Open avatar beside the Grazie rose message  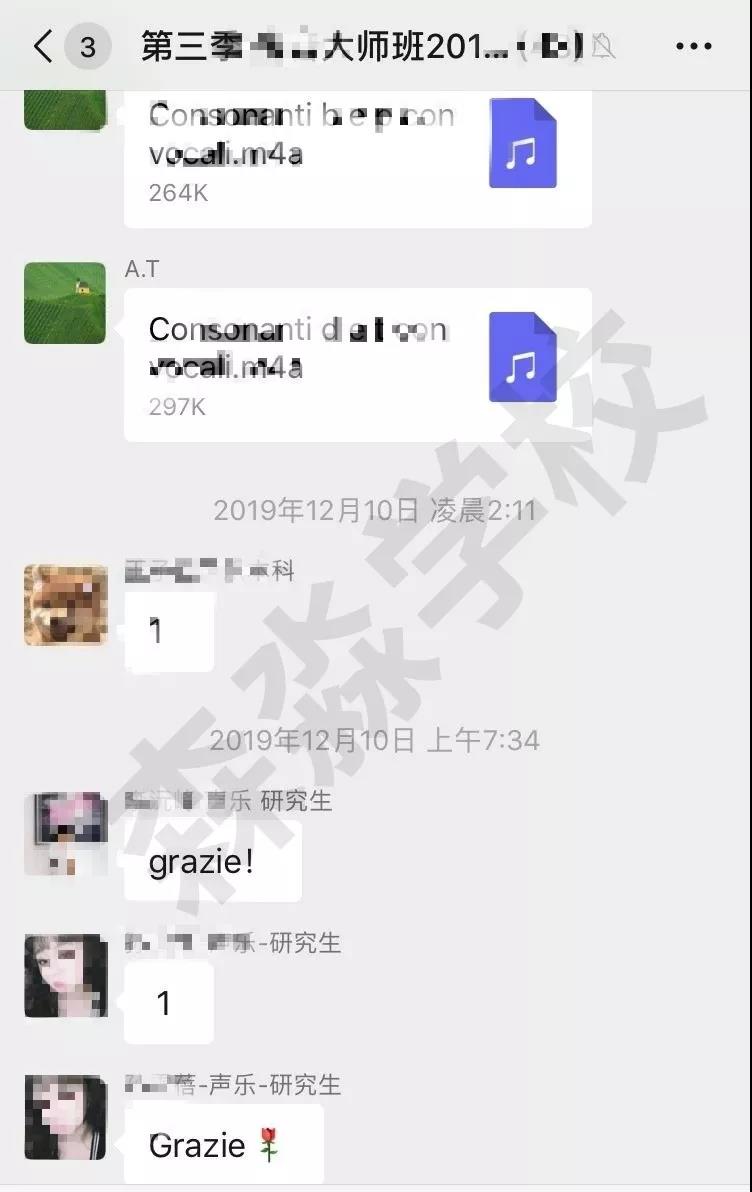(65, 1117)
